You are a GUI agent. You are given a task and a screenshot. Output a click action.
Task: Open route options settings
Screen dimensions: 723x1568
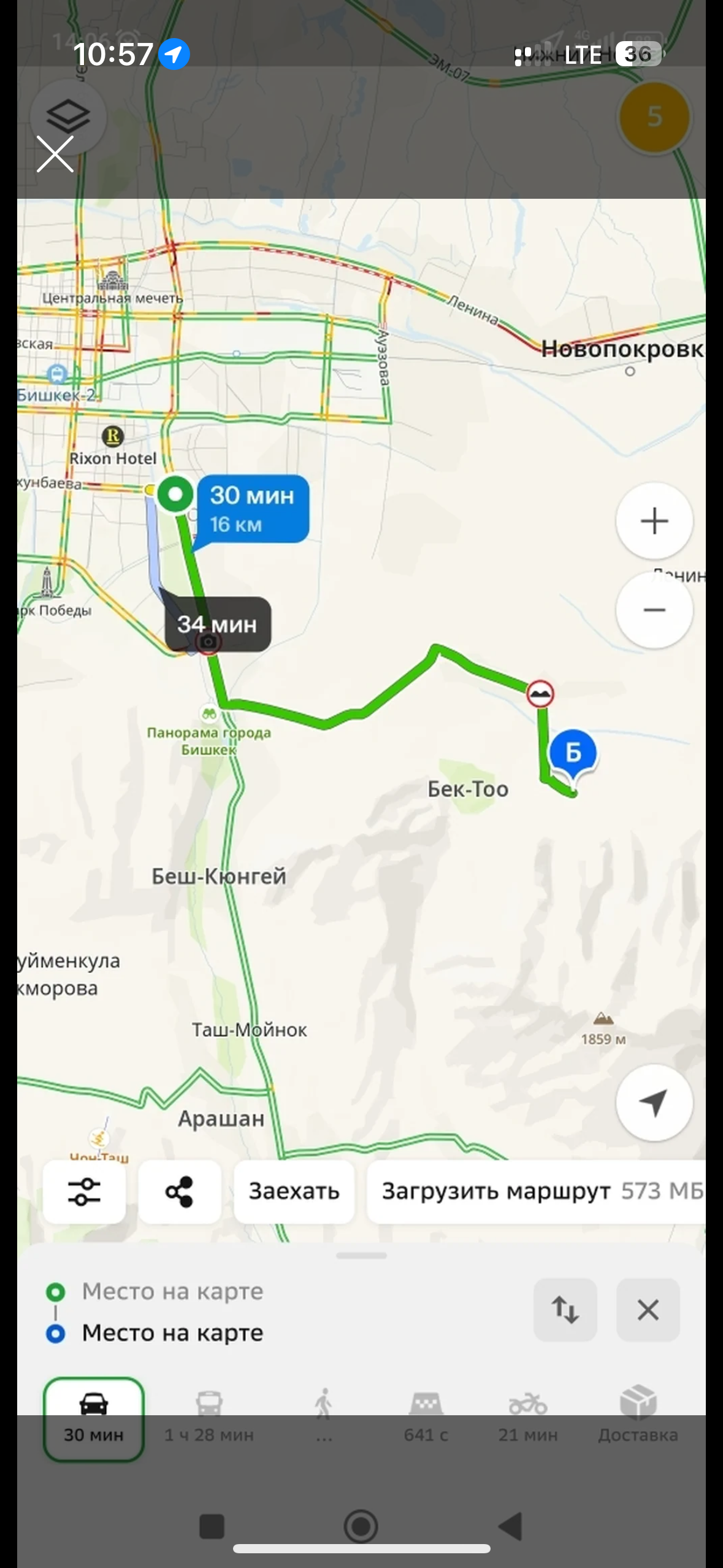(x=84, y=1191)
